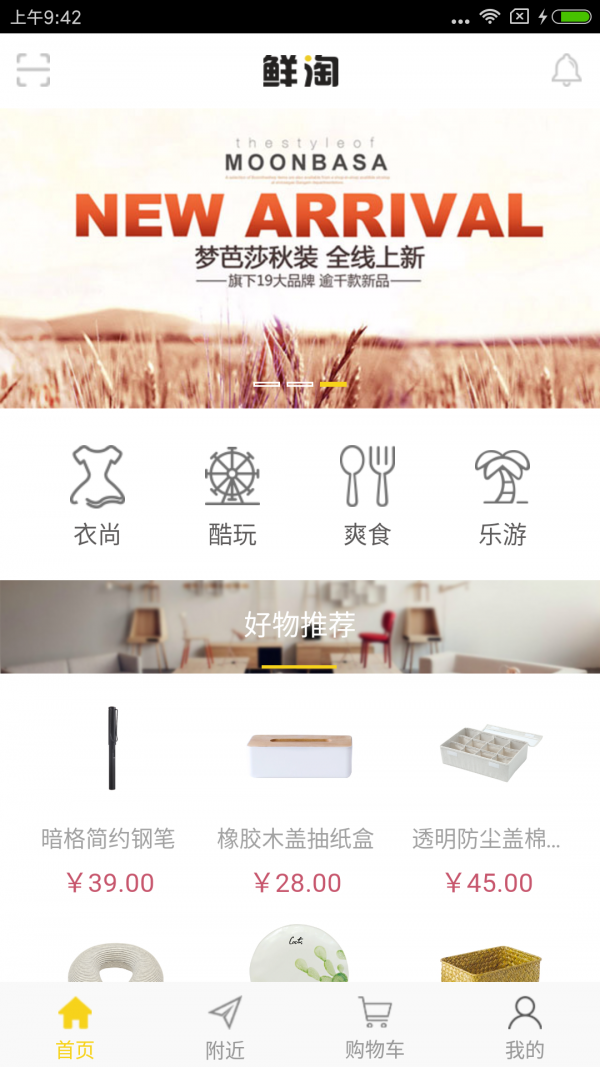Switch to the 购物车 cart tab
Screen dimensions: 600x1067
tap(375, 1026)
